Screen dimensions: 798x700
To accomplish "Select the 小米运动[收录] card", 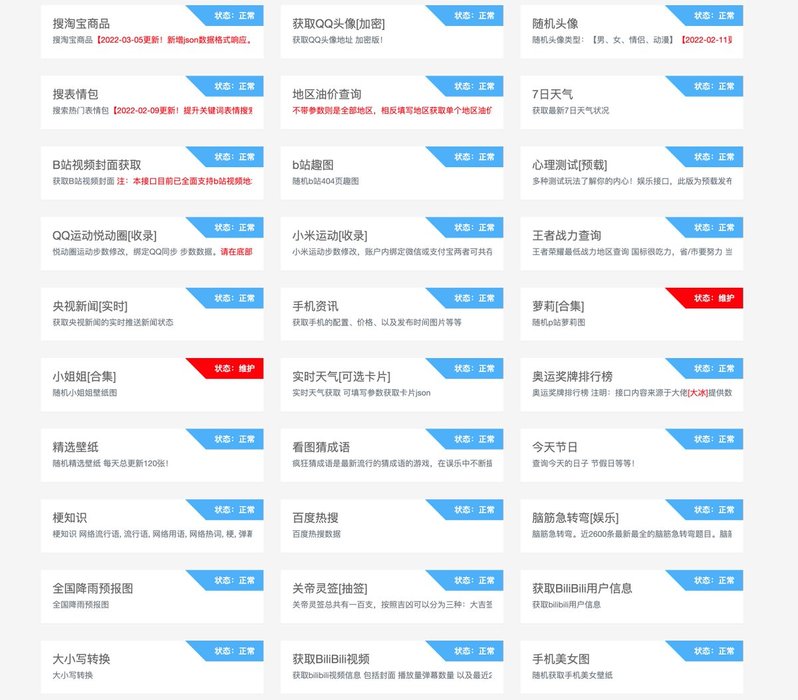I will coord(330,235).
